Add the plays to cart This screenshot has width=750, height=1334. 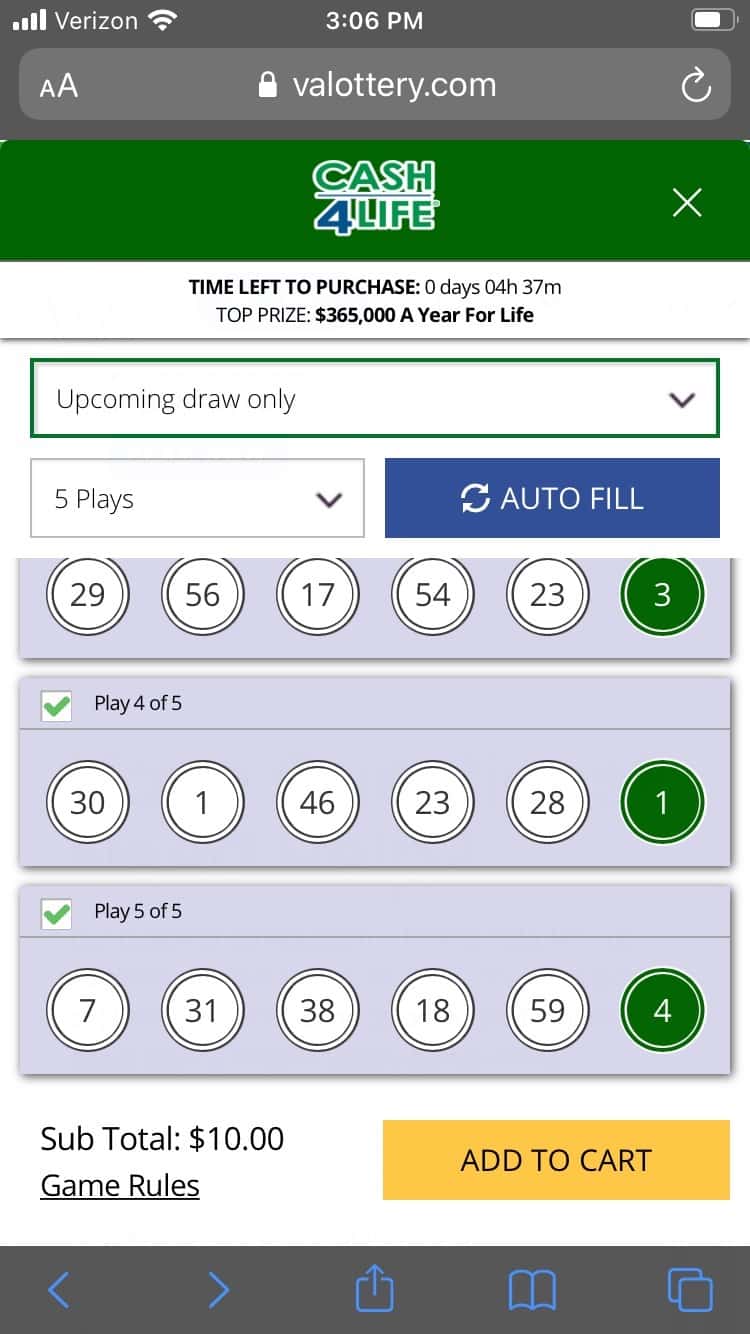[556, 1160]
